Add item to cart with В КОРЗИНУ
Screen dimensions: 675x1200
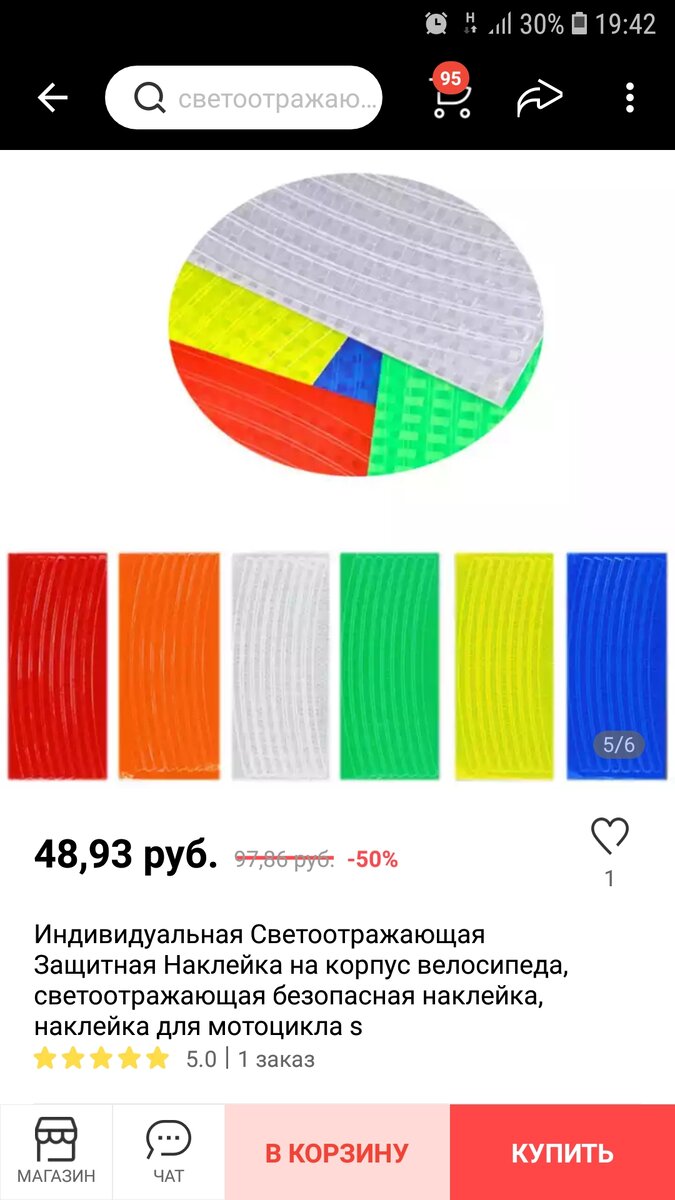[337, 1152]
